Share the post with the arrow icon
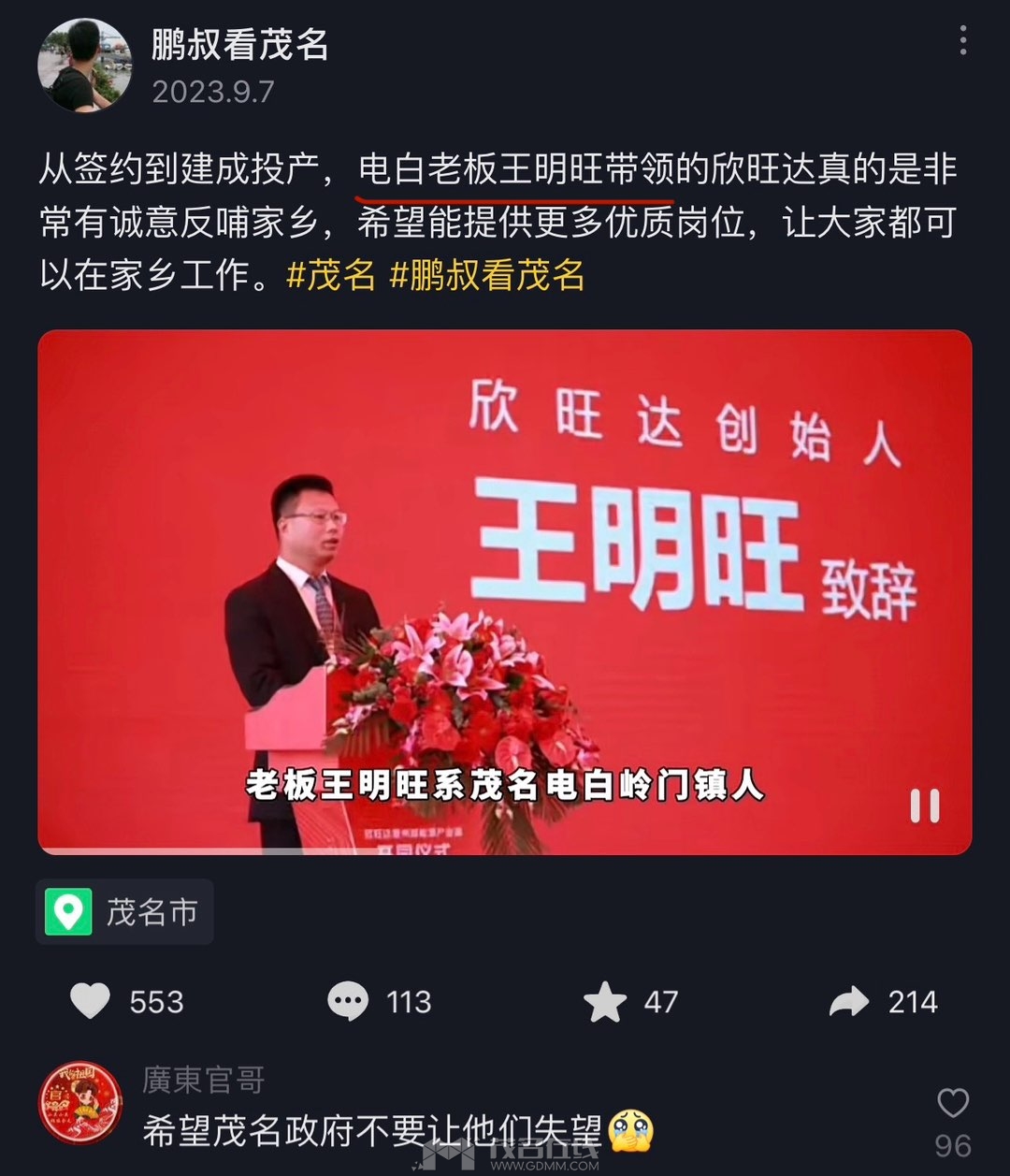This screenshot has height=1176, width=1010. tap(849, 1002)
